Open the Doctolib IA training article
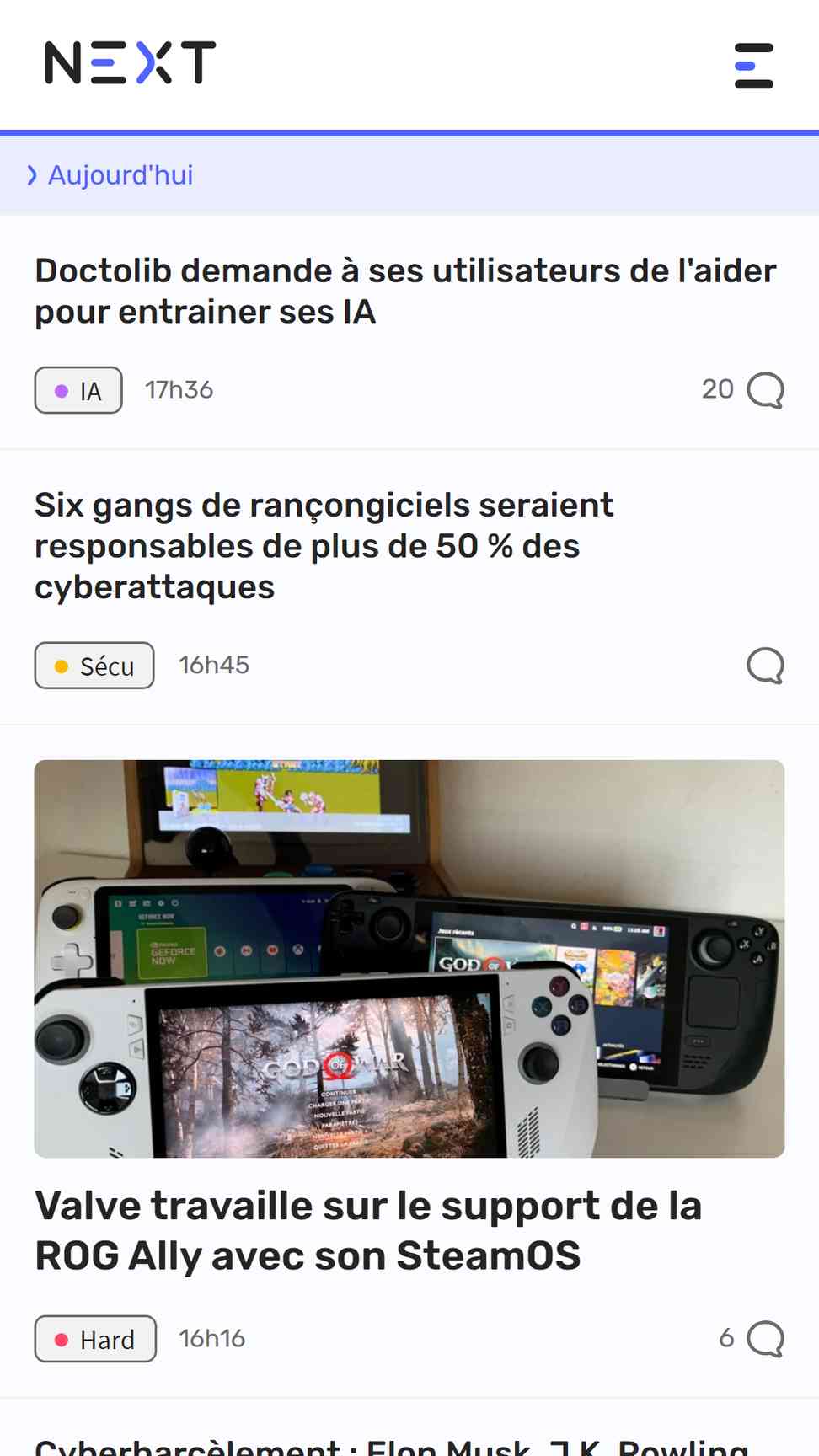 [x=405, y=292]
